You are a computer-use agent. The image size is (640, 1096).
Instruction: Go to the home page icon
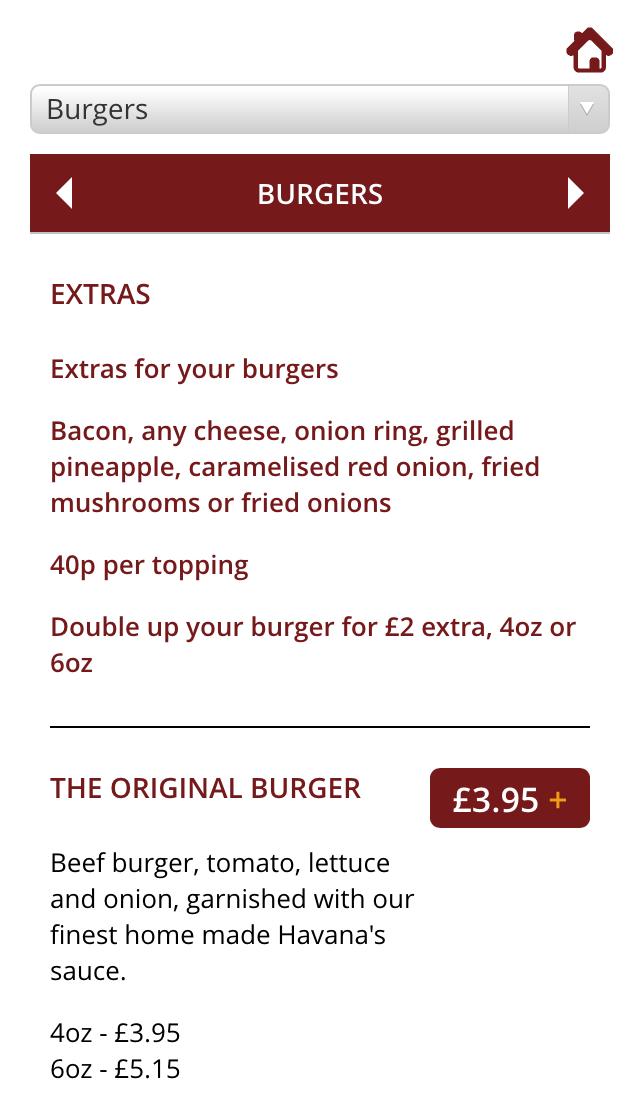[x=589, y=50]
